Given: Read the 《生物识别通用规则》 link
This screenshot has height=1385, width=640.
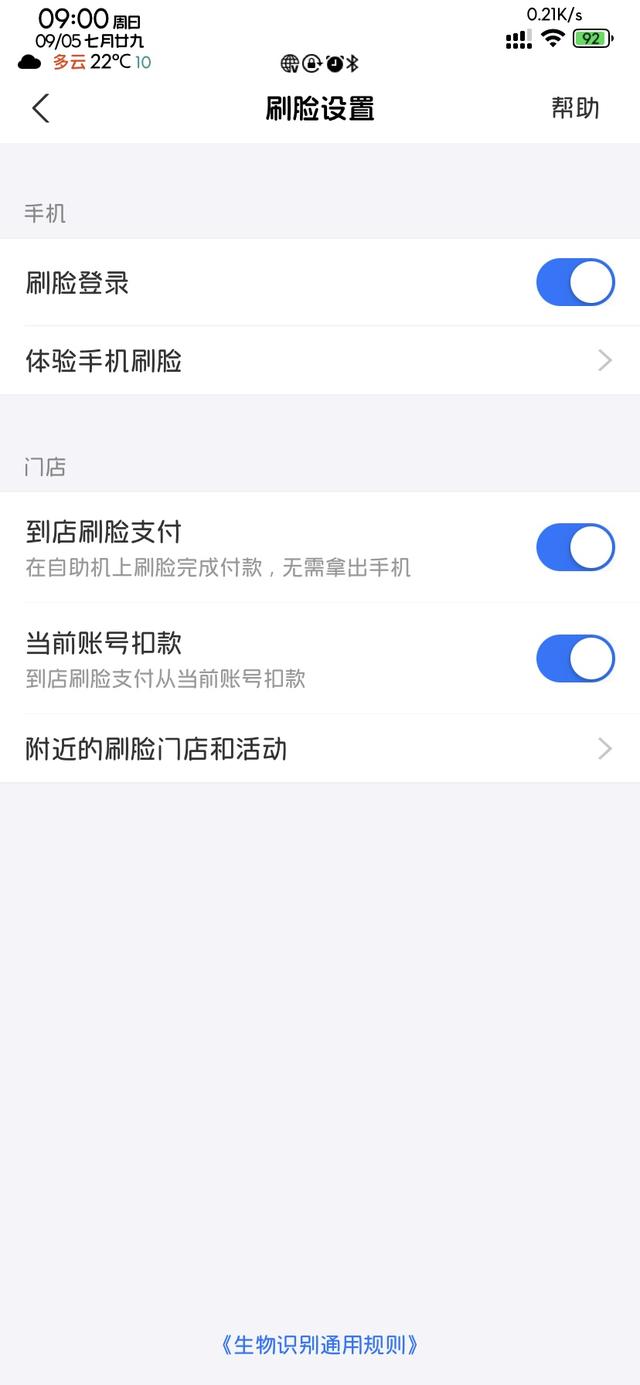Looking at the screenshot, I should (320, 1345).
